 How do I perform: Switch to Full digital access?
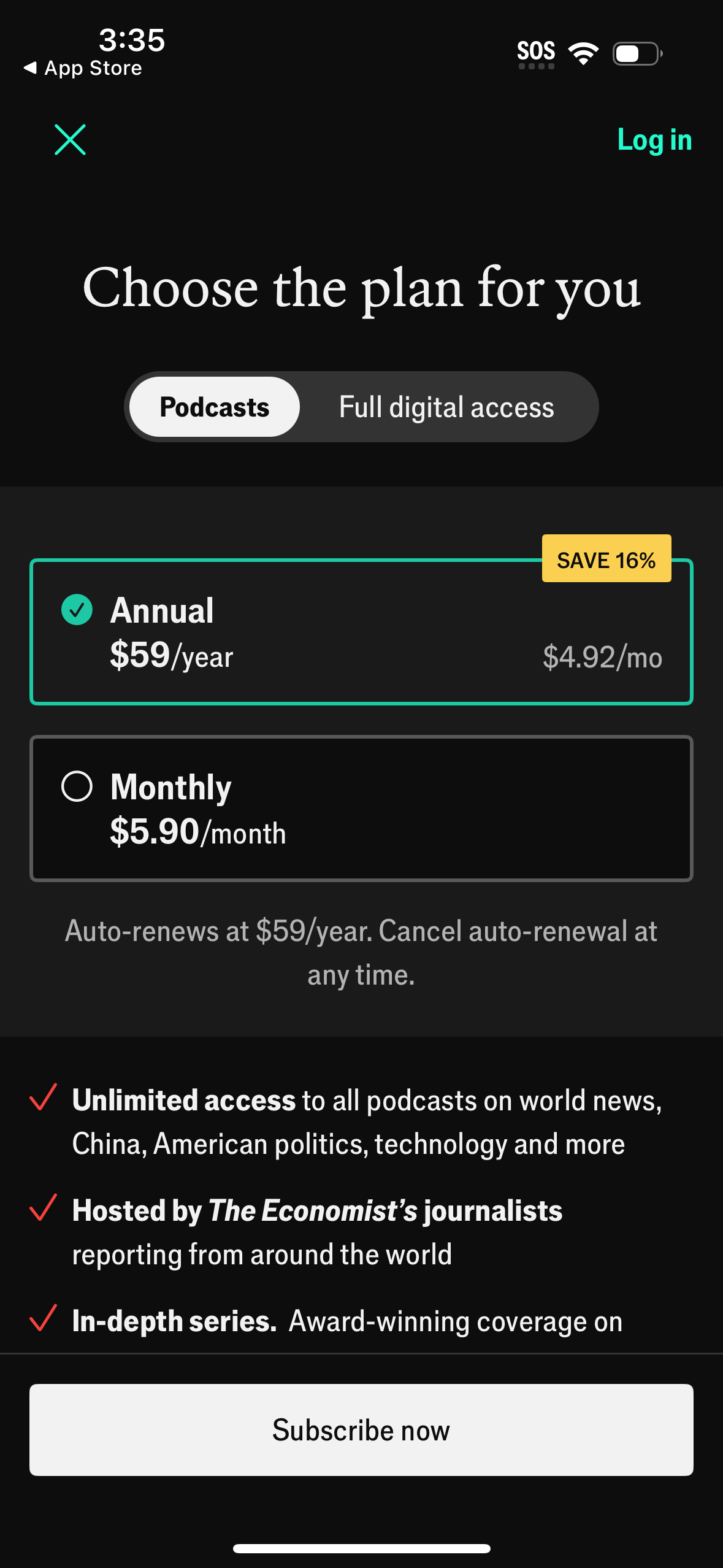coord(446,407)
